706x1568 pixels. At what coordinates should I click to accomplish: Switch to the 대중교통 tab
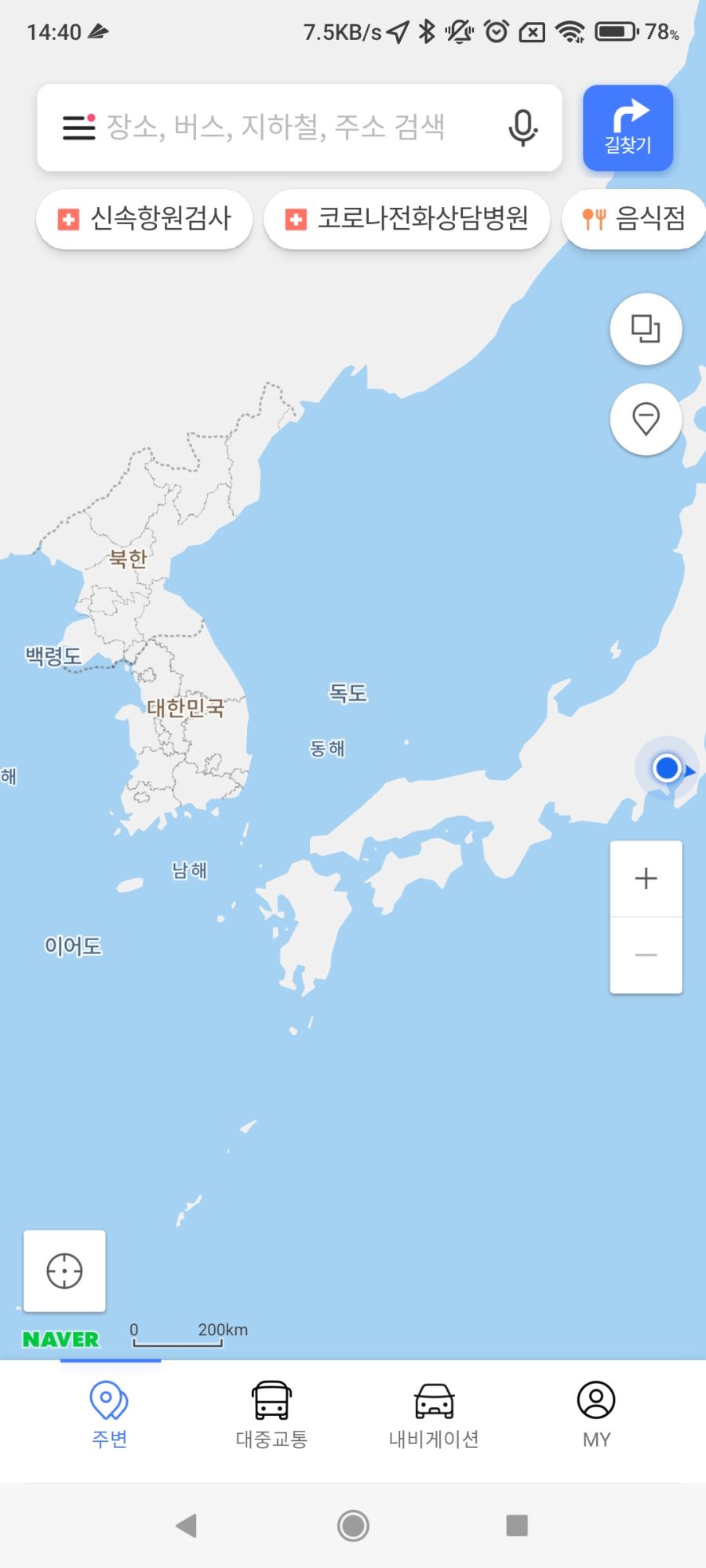coord(271,1415)
